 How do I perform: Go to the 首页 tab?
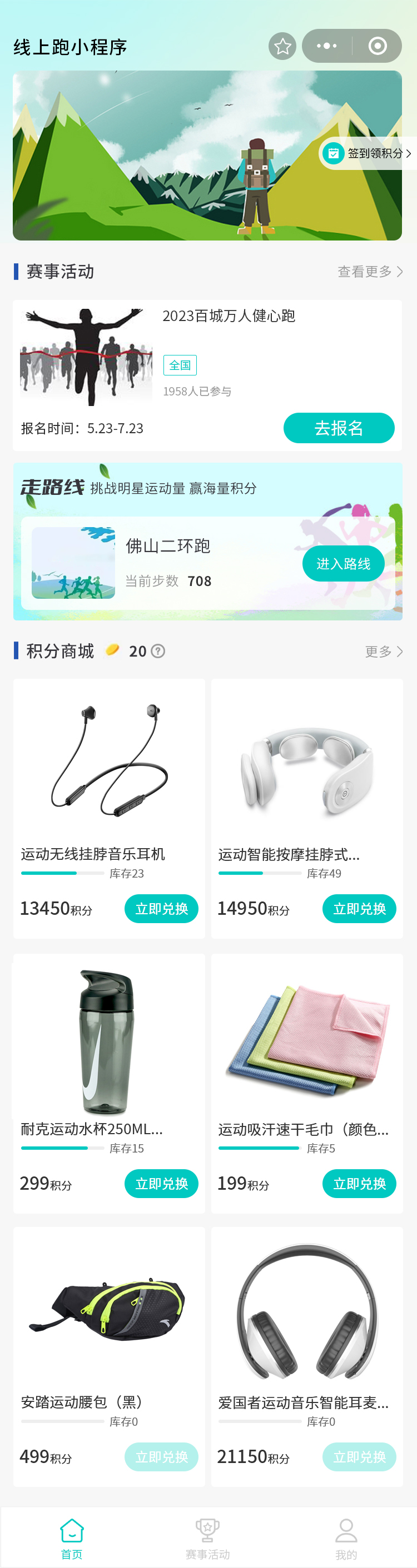(x=72, y=1537)
